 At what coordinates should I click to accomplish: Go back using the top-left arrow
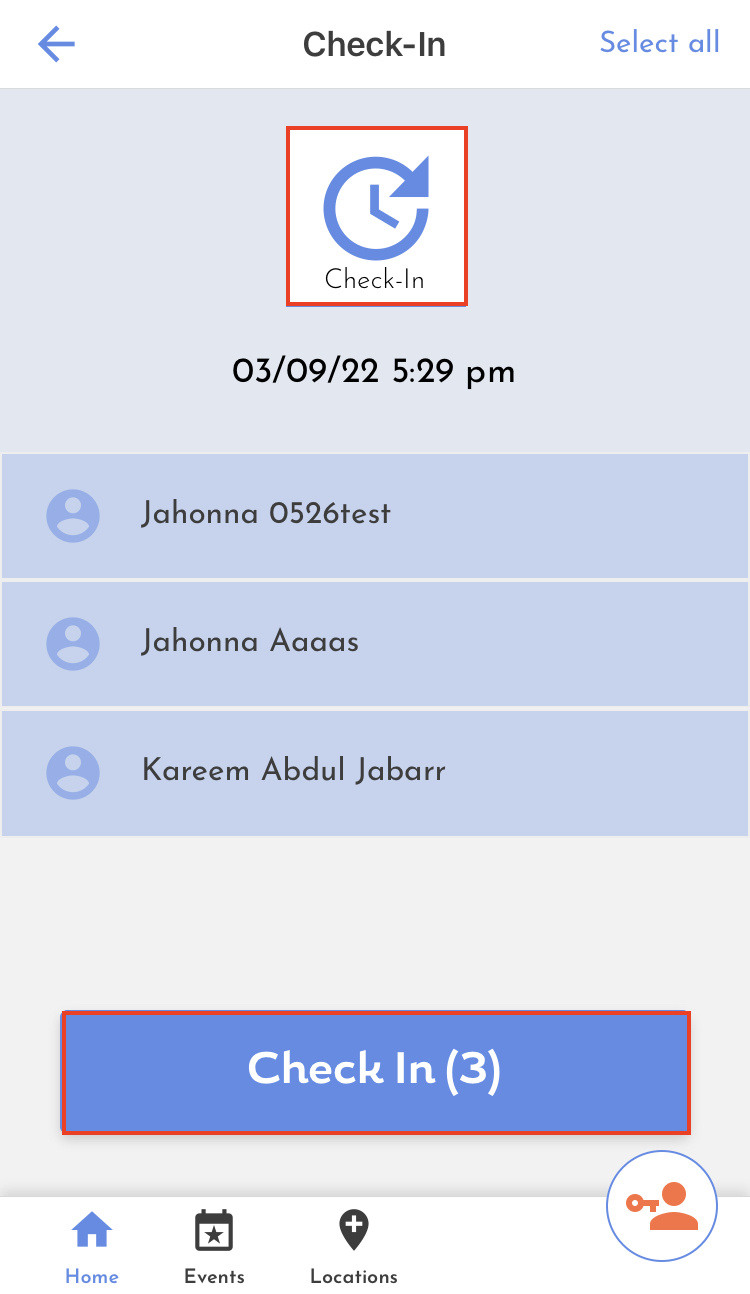(57, 44)
